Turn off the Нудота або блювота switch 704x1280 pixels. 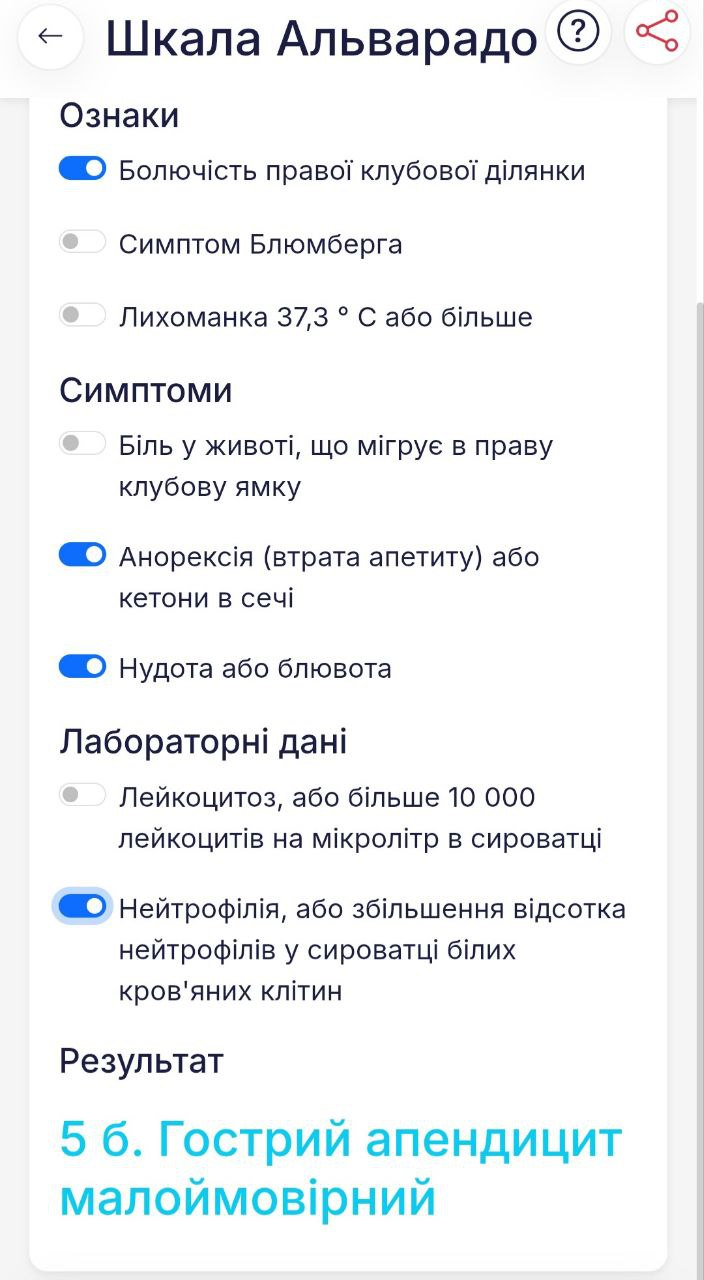click(x=83, y=666)
